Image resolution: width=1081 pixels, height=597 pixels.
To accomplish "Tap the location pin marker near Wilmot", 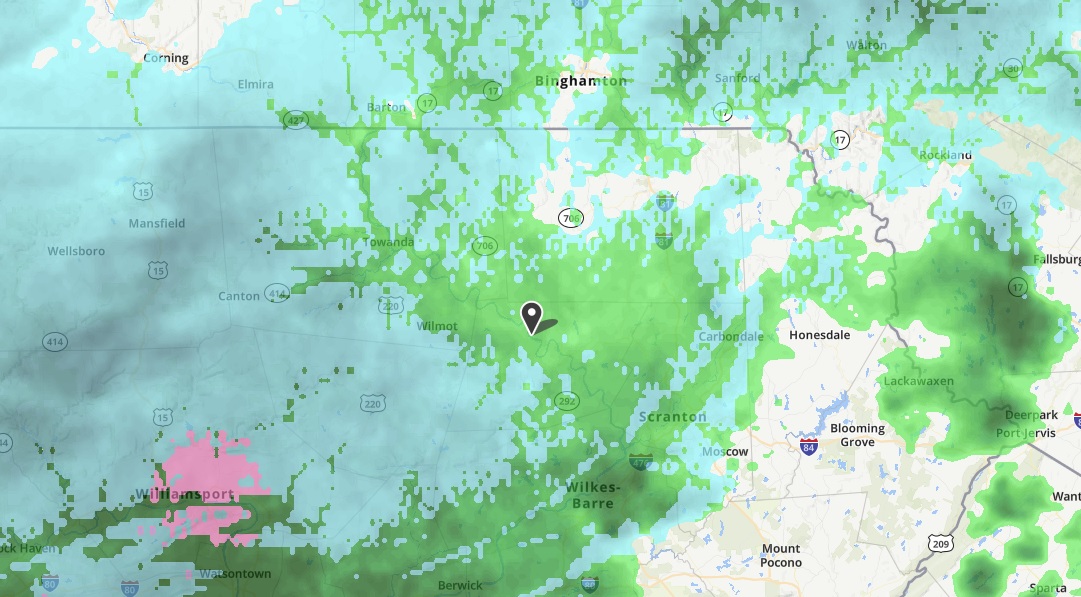I will point(533,317).
